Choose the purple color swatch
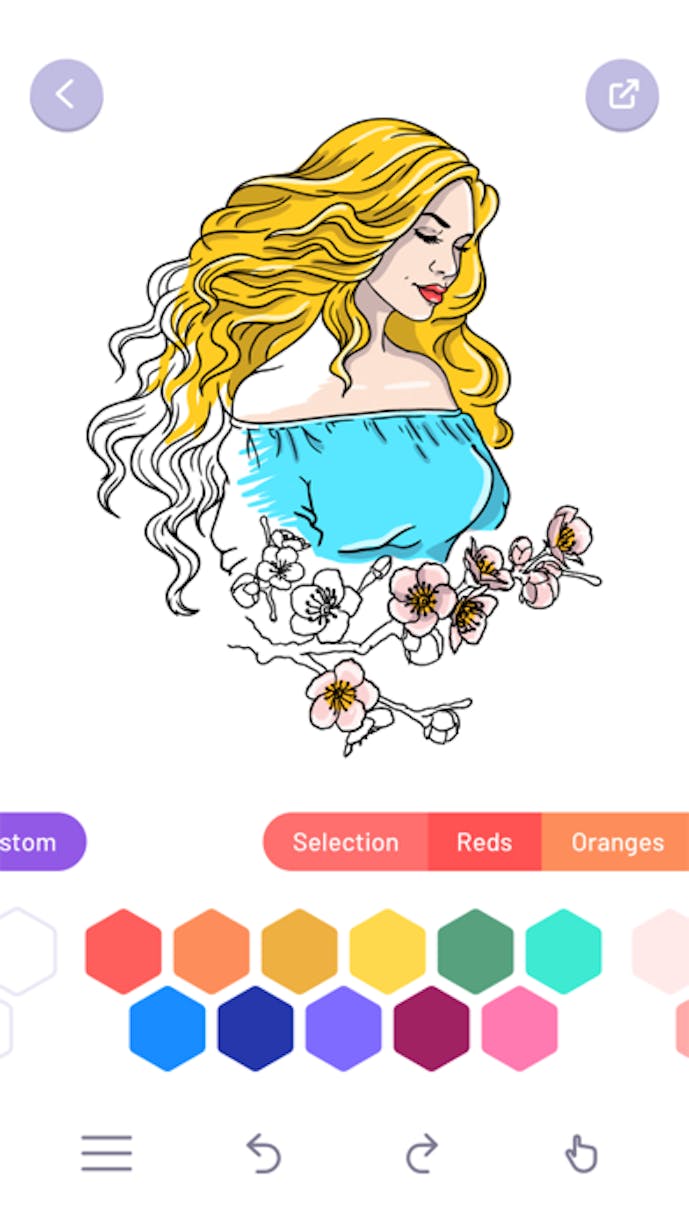 343,1028
